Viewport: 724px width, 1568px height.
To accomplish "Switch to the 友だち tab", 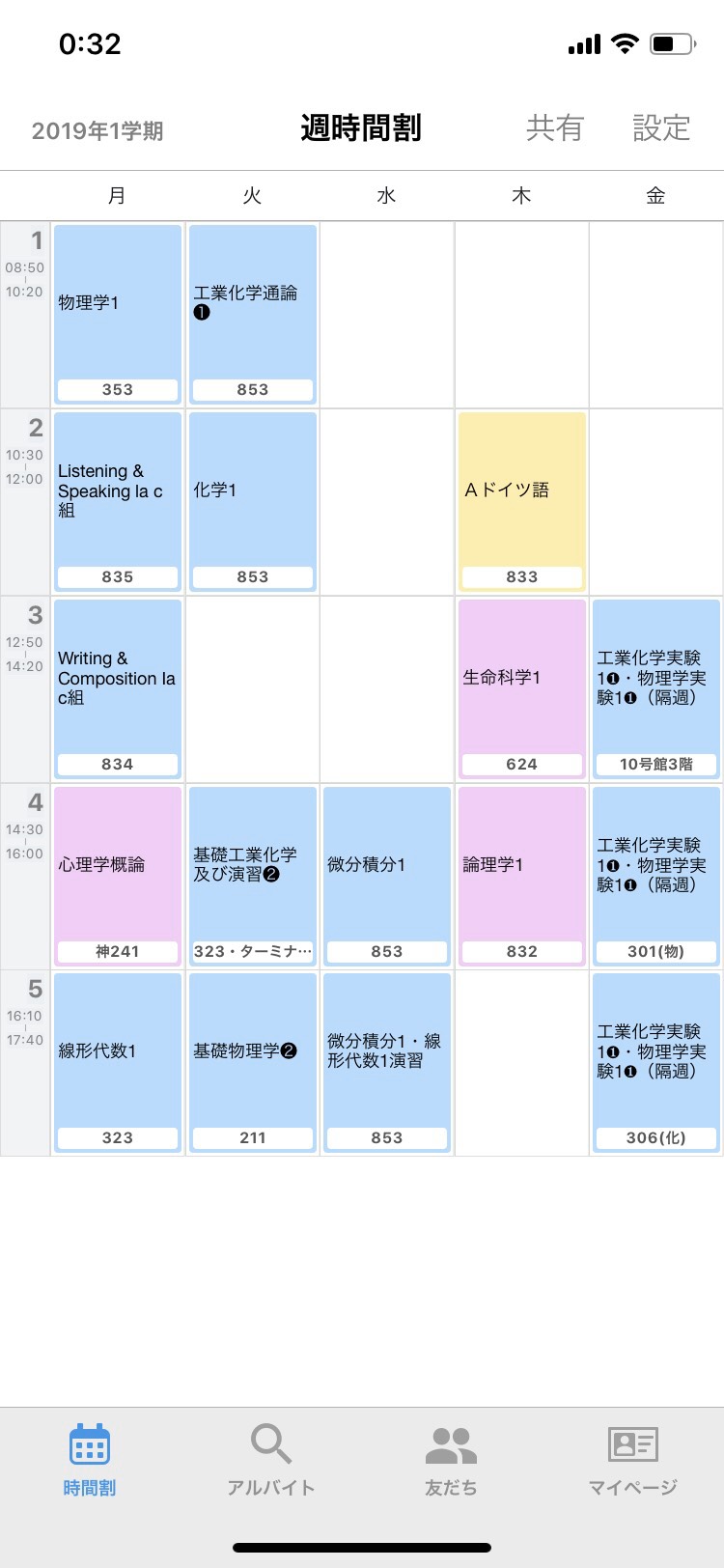I will tap(451, 1459).
